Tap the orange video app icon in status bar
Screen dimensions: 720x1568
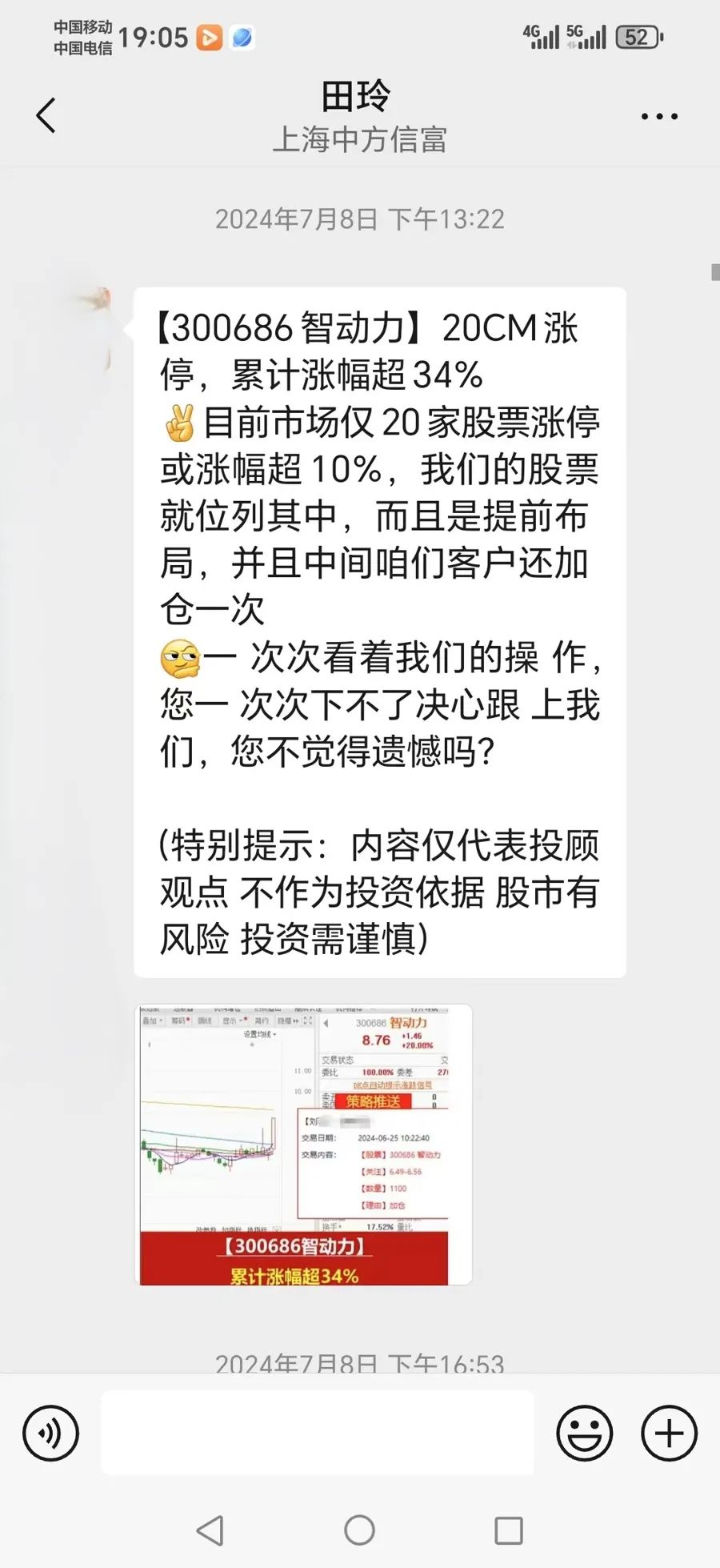(210, 37)
